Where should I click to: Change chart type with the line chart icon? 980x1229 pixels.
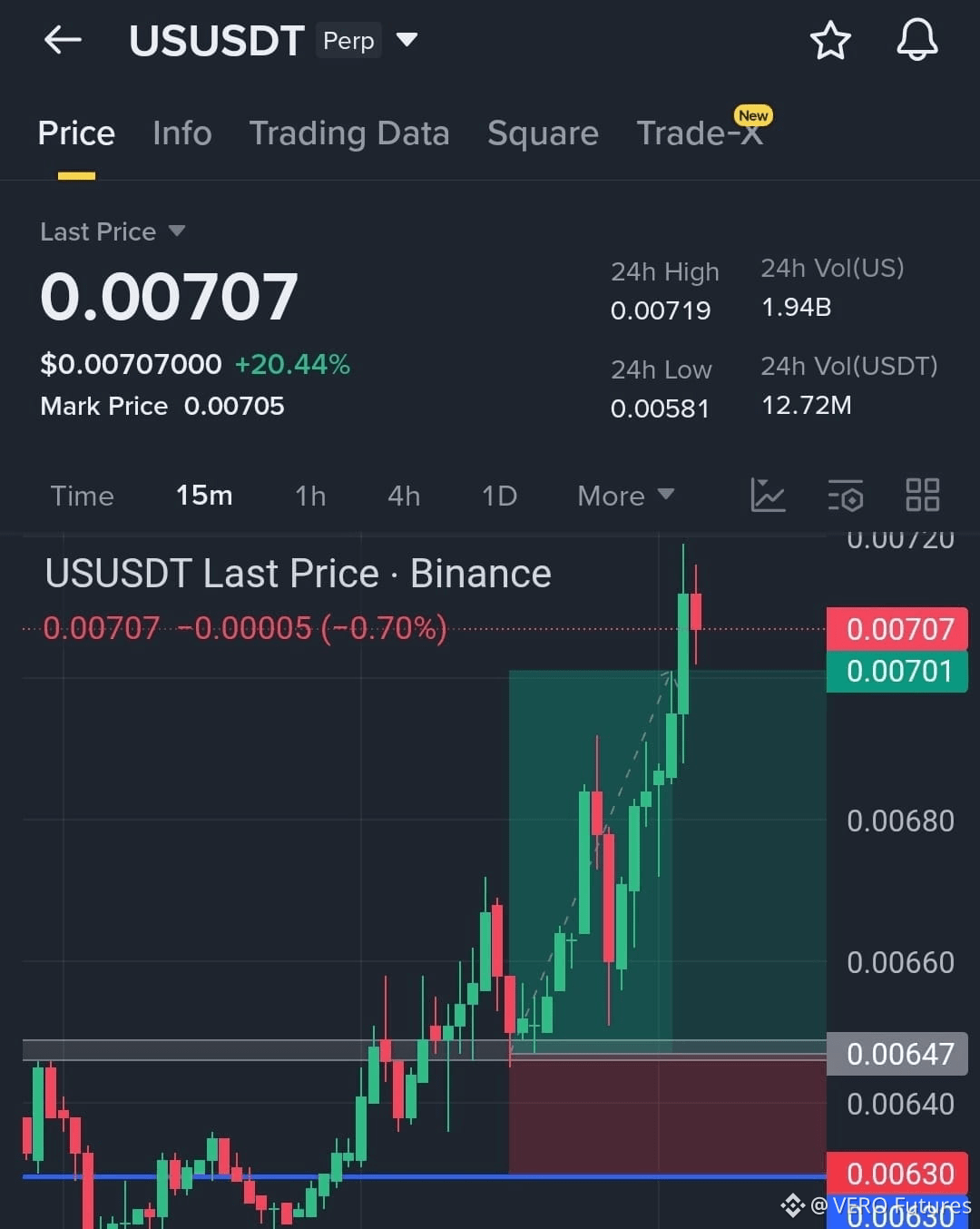tap(769, 496)
